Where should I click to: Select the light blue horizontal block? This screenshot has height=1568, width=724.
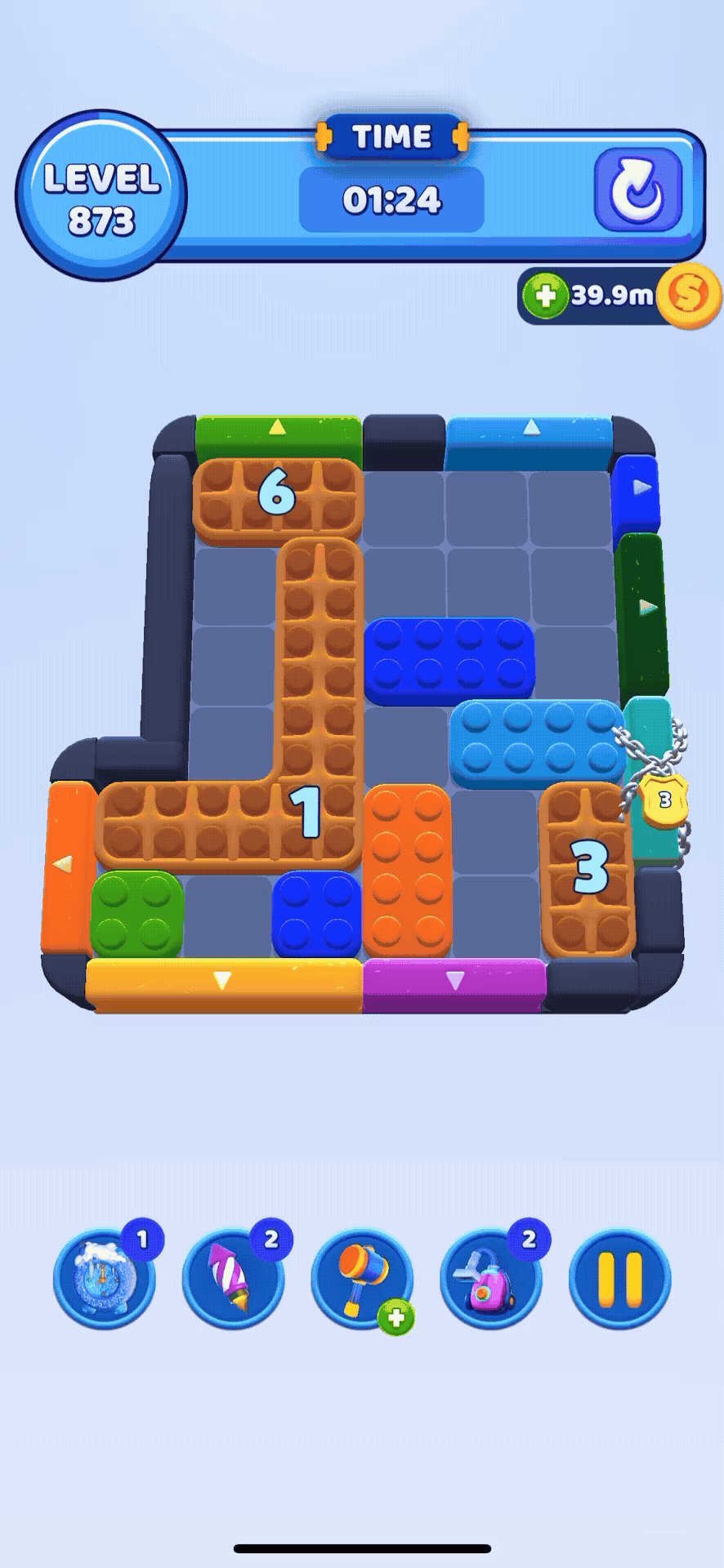(537, 743)
